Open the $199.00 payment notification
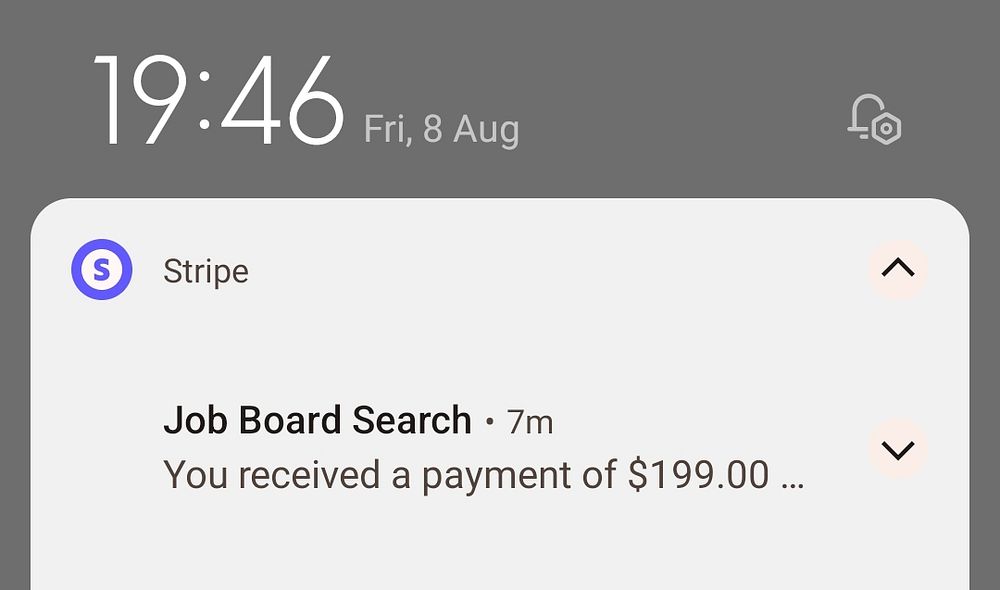This screenshot has width=1000, height=590. coord(482,474)
